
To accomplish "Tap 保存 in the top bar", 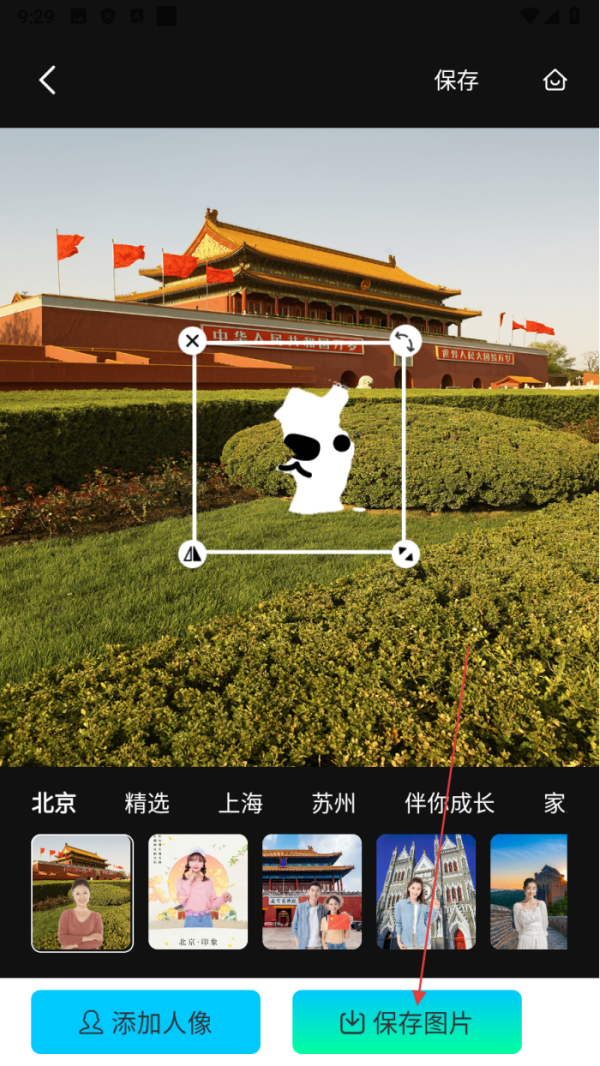I will point(456,81).
